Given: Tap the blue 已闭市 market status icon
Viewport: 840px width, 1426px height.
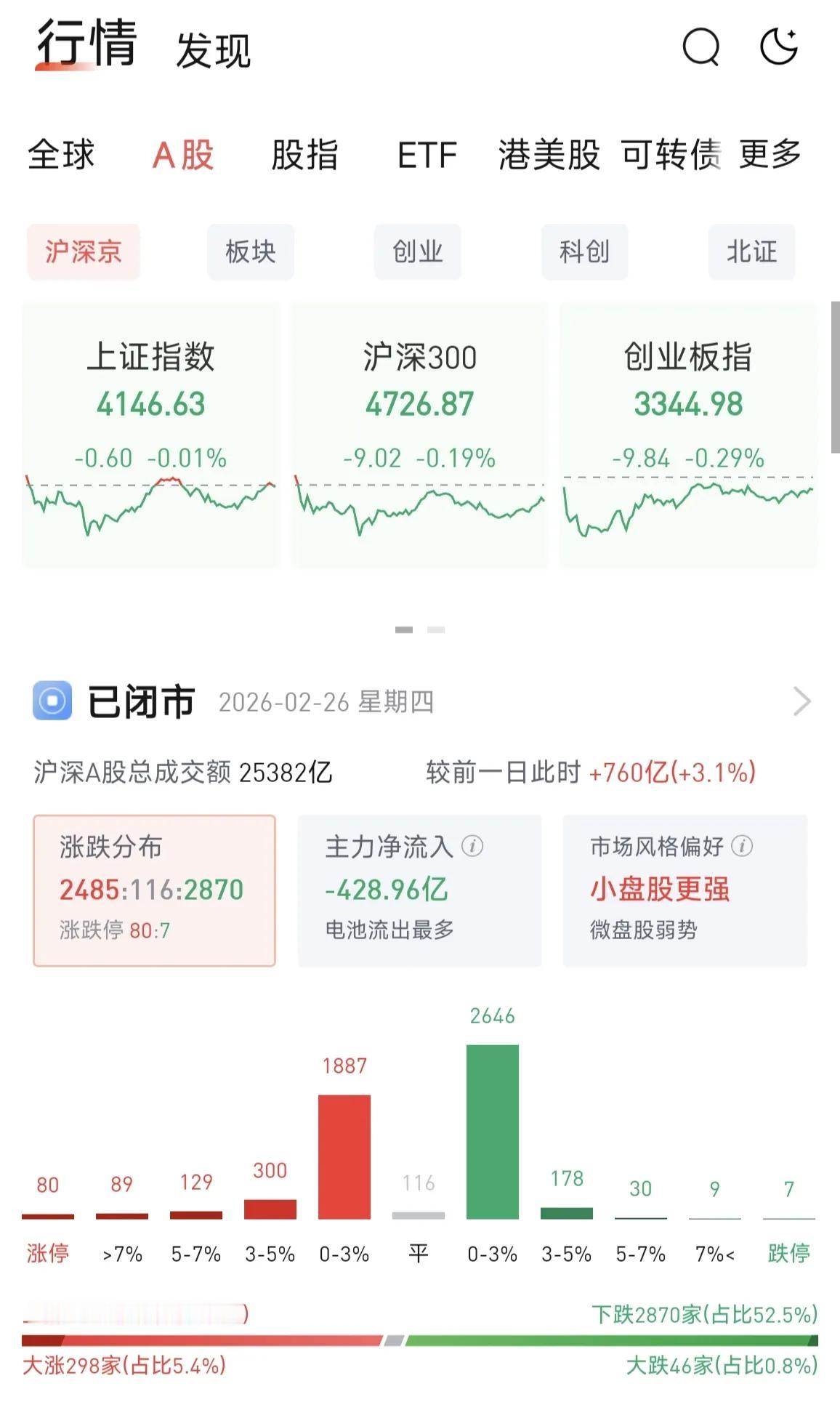Looking at the screenshot, I should 51,700.
